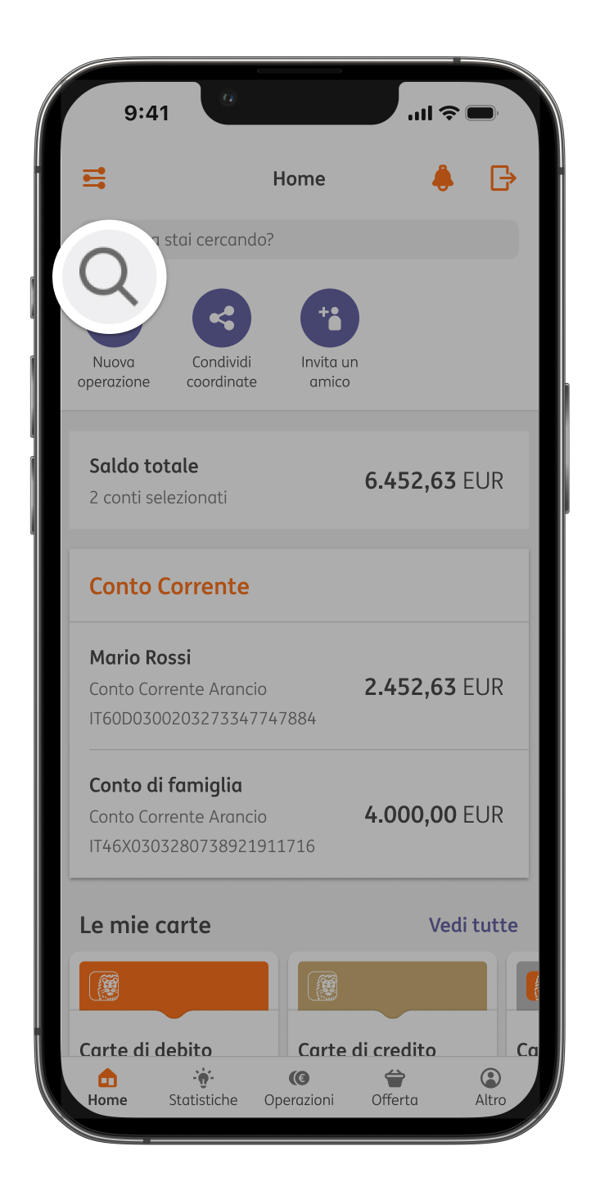Viewport: 600px width, 1200px height.
Task: Open the settings sliders menu icon
Action: 94,179
